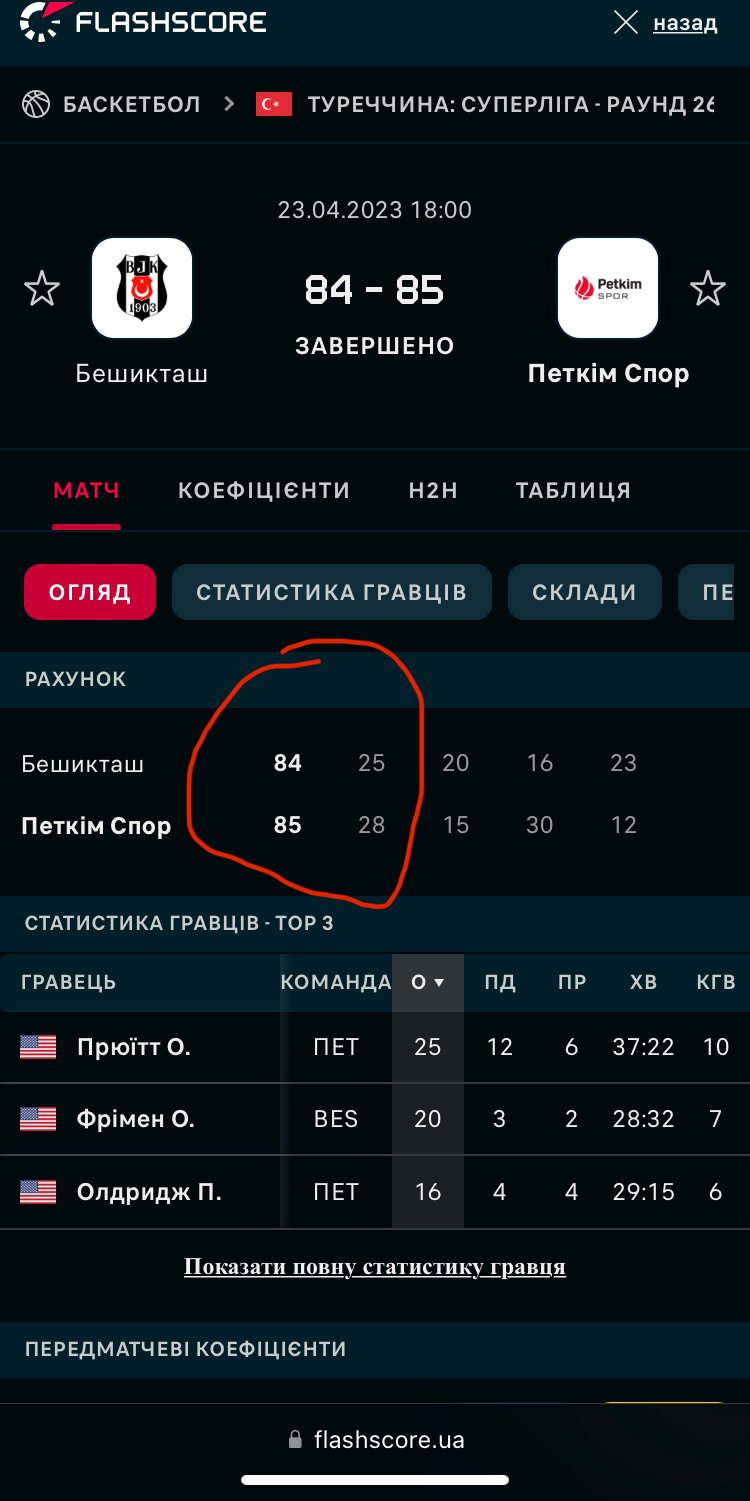Close the match view via назад
This screenshot has width=750, height=1501.
(x=666, y=23)
